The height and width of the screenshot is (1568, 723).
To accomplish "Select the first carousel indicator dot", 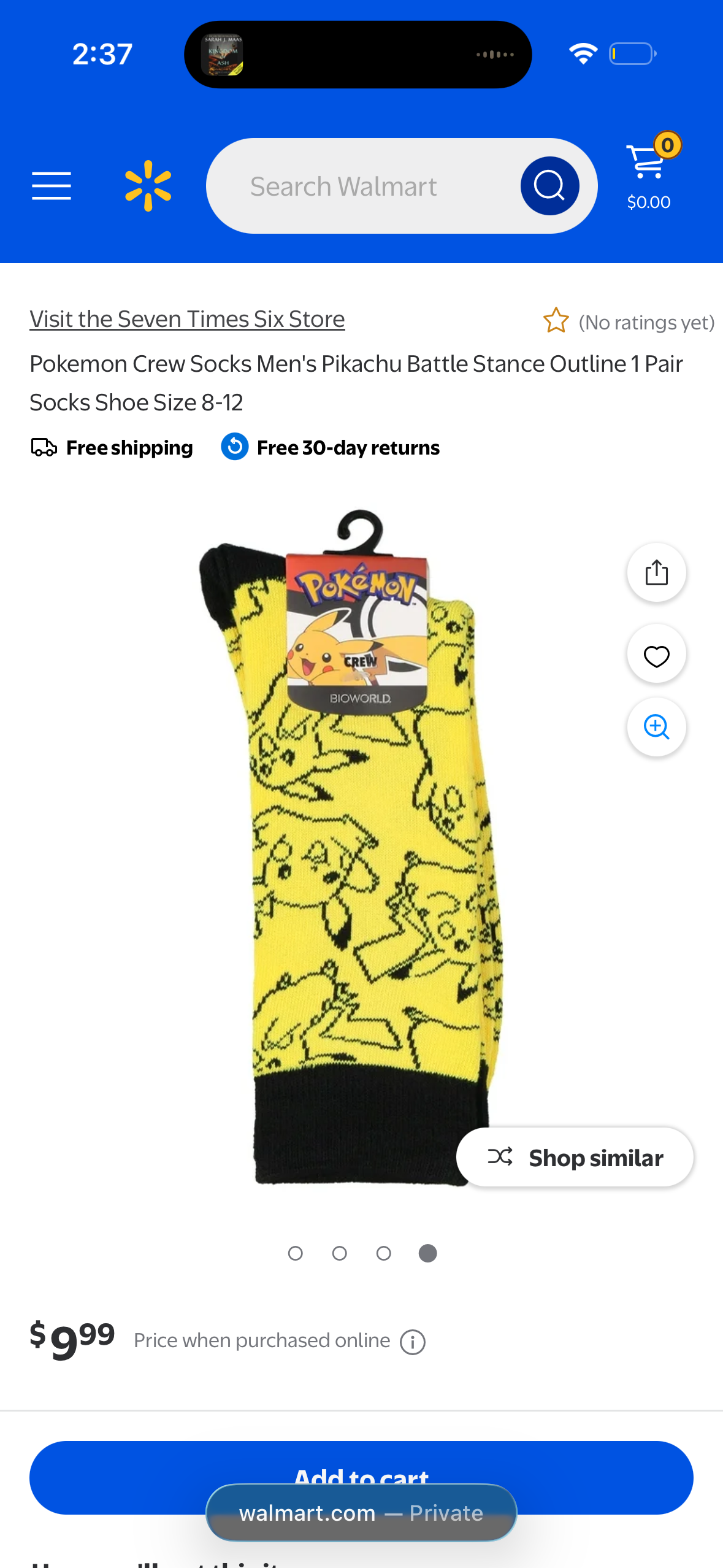I will 296,1253.
